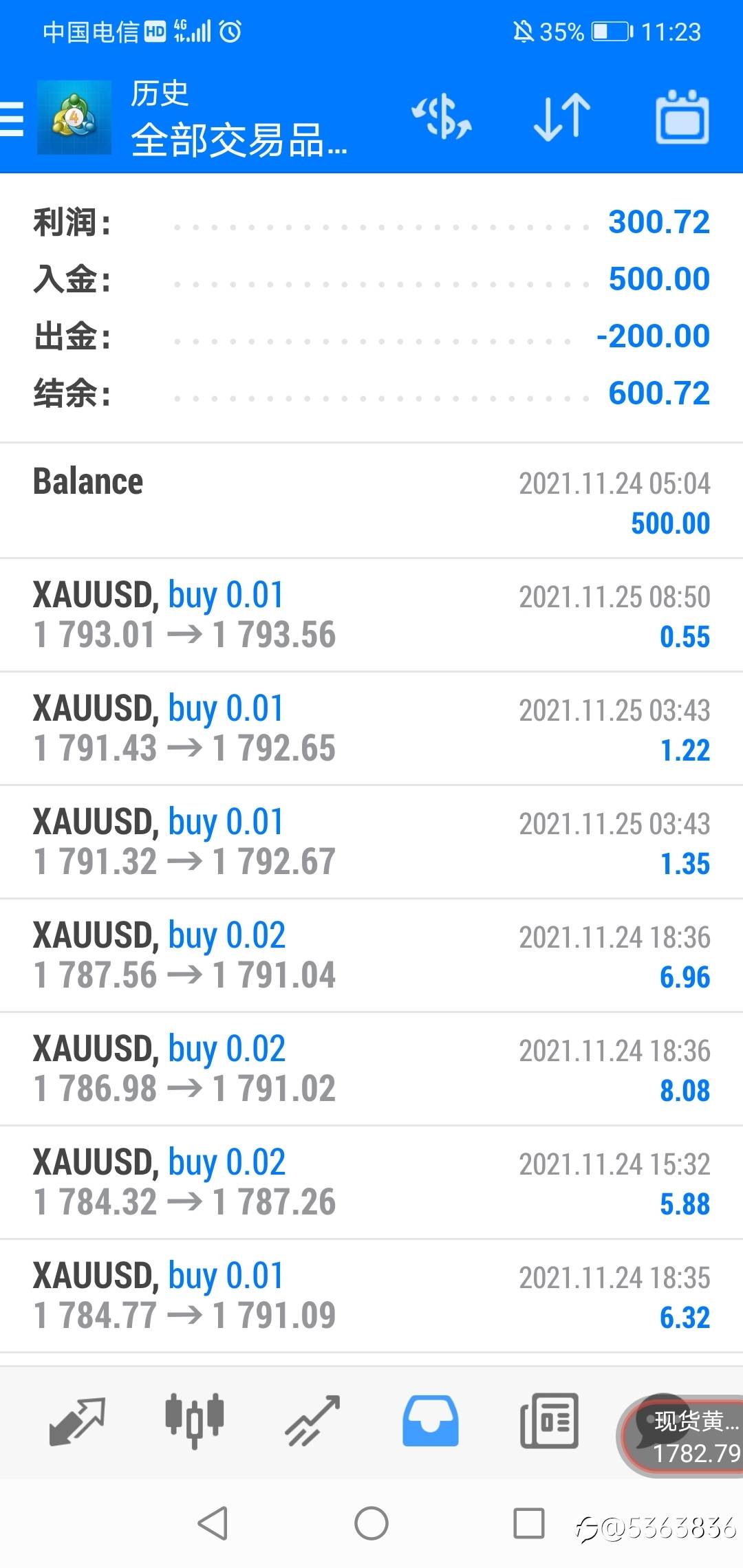Switch to the Trade tab

313,1421
